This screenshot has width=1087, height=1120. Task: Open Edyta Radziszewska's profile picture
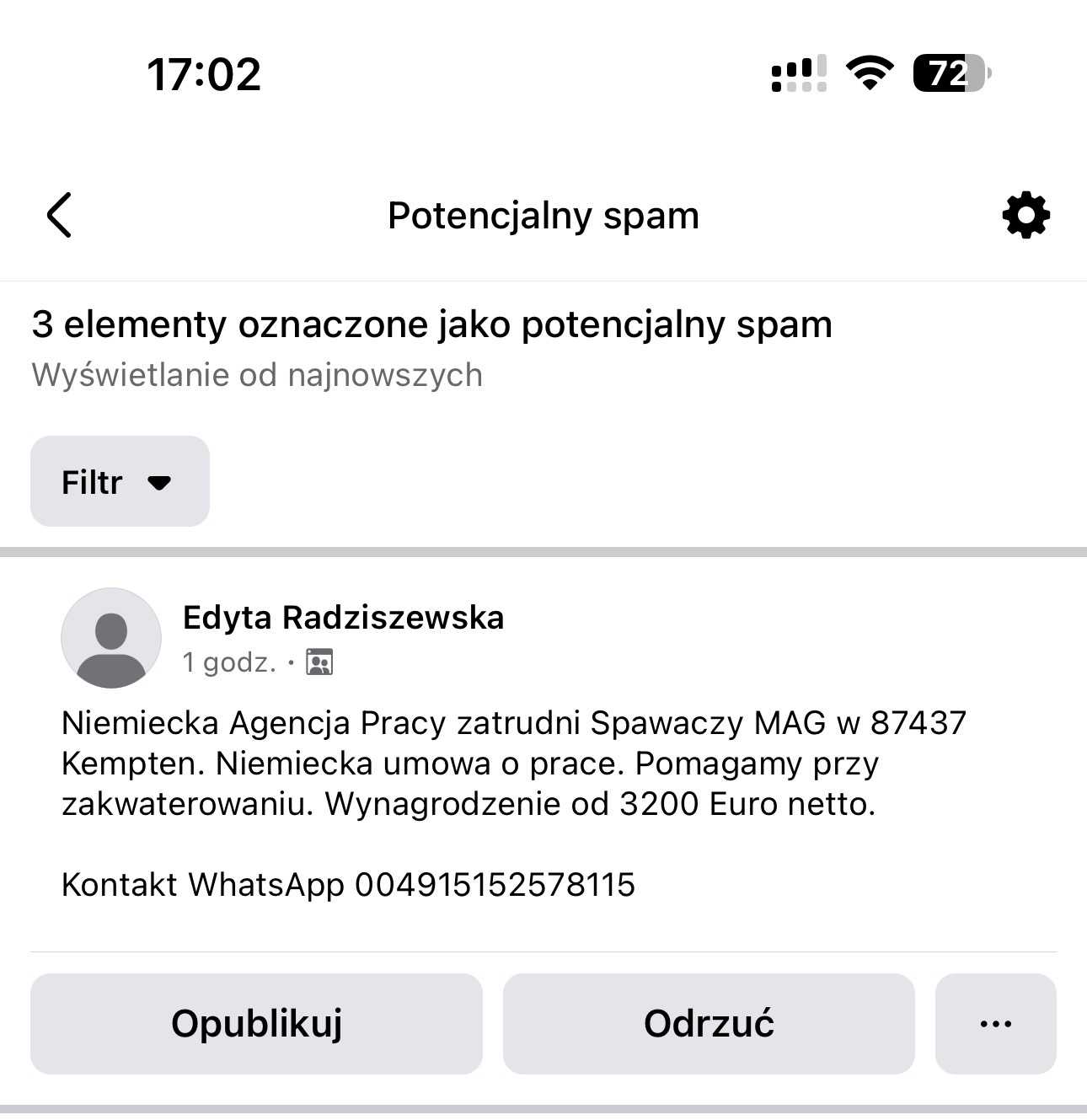[x=111, y=638]
